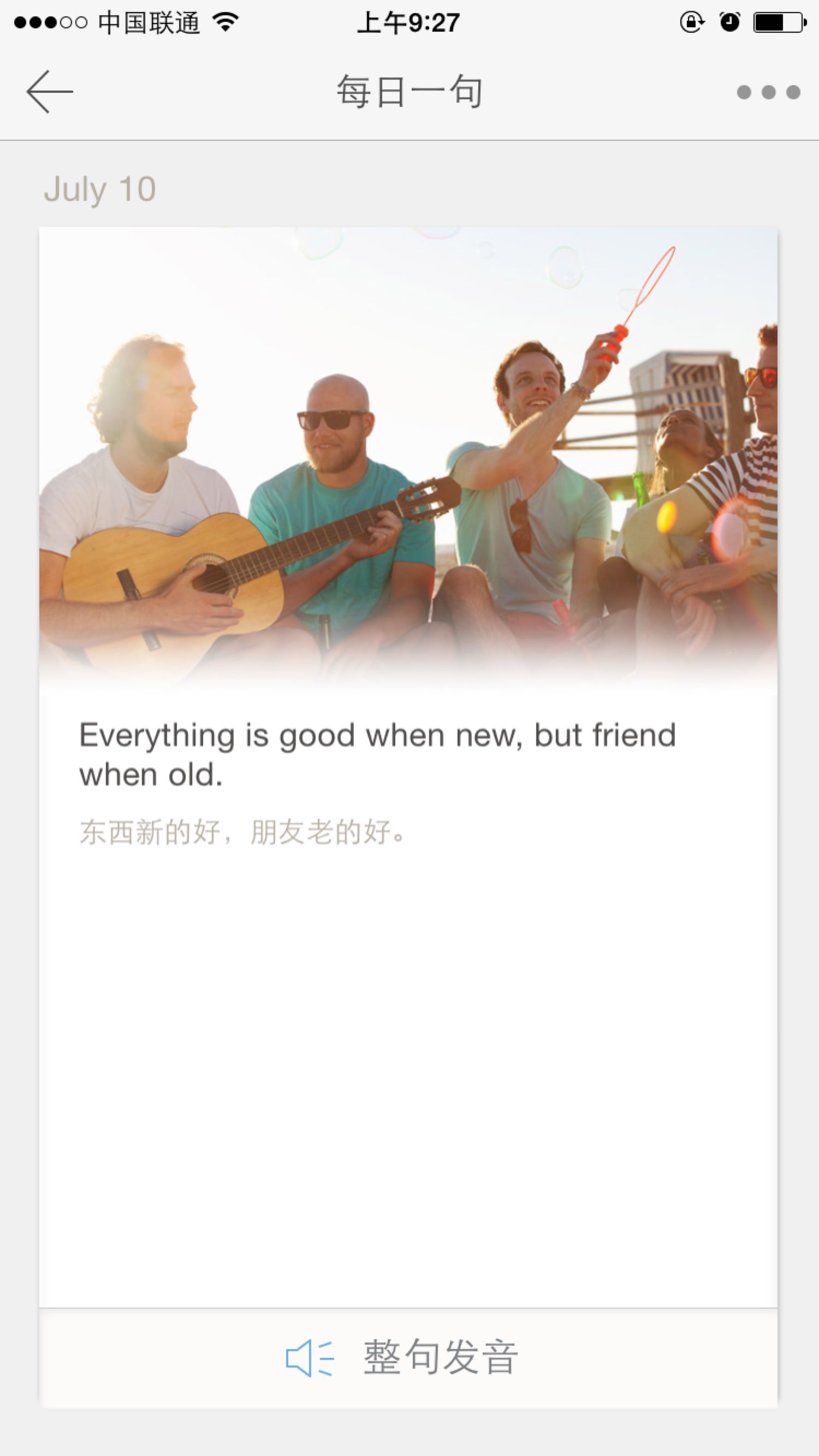Open the three-dot overflow menu
The image size is (819, 1456).
coord(768,92)
